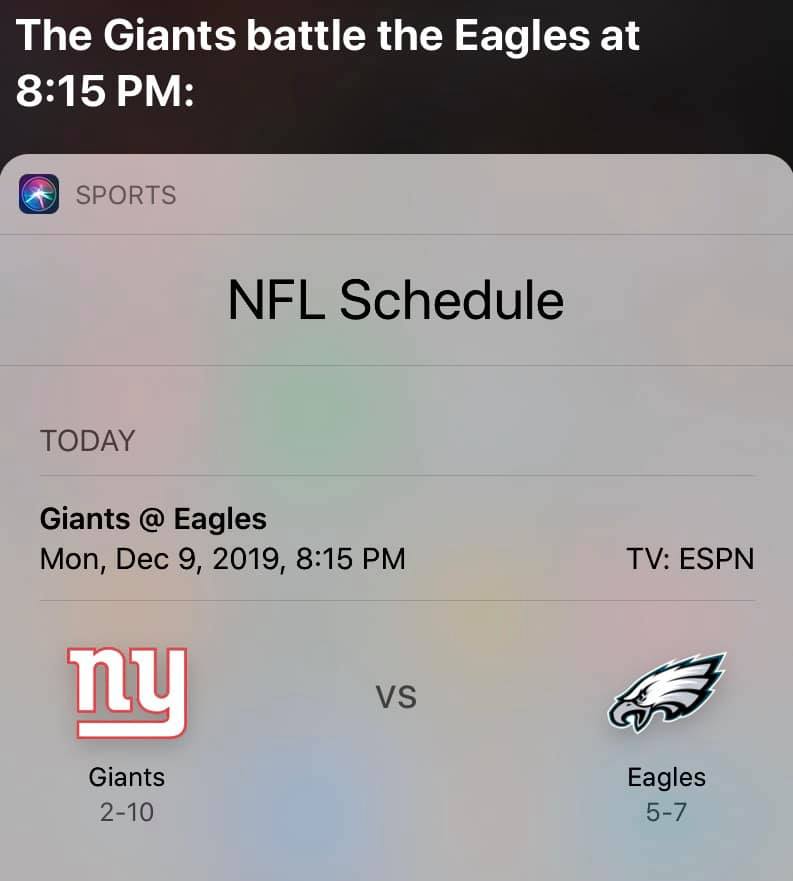The width and height of the screenshot is (793, 881).
Task: Open the Giants @ Eagles game card
Action: [396, 538]
